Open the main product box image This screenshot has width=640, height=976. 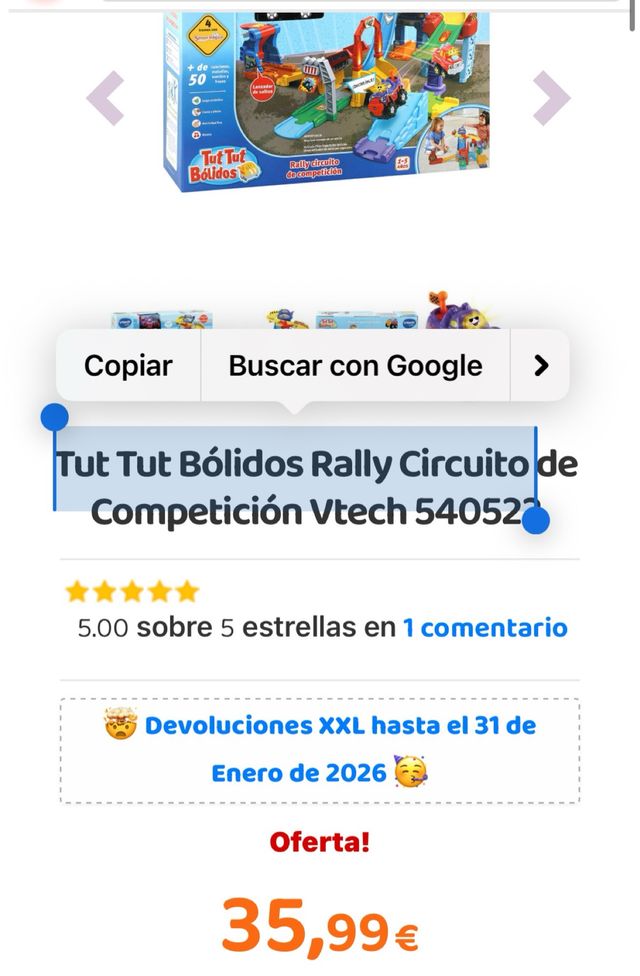[326, 98]
